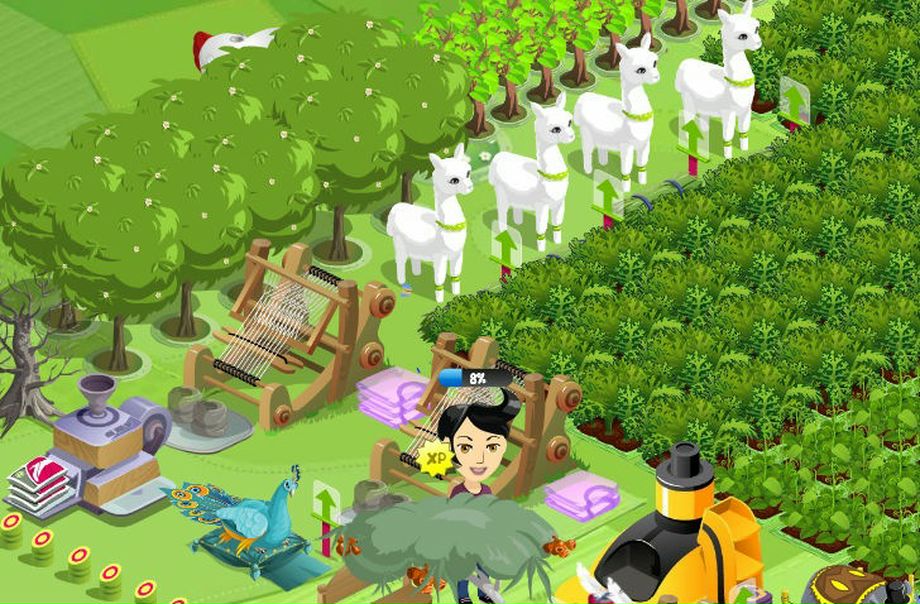
Task: Tap the blue peacock on the carpet
Action: click(x=264, y=516)
